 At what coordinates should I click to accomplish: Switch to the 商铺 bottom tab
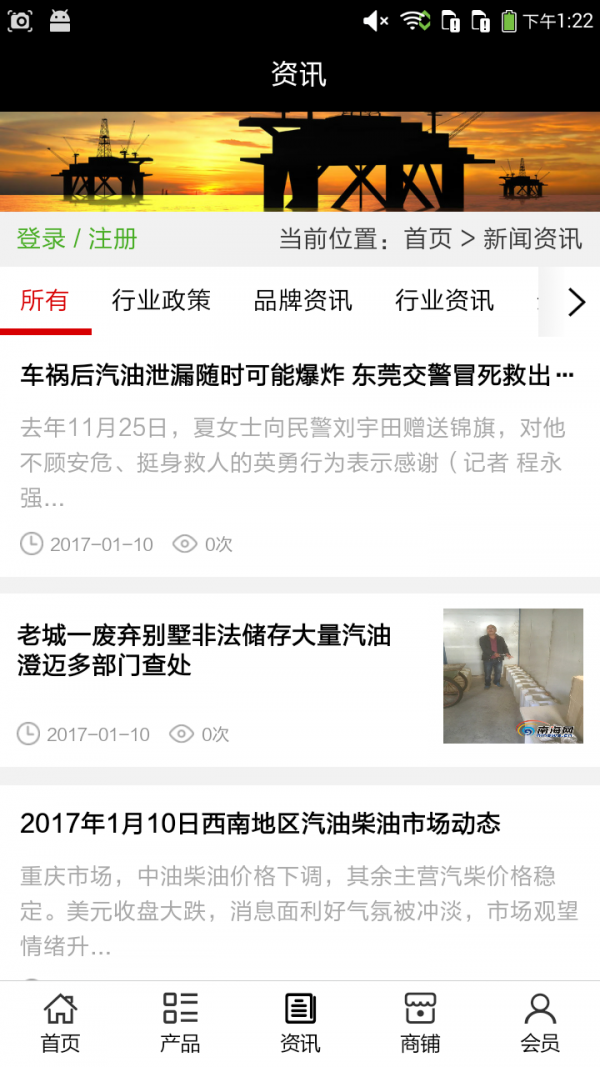pos(420,1023)
